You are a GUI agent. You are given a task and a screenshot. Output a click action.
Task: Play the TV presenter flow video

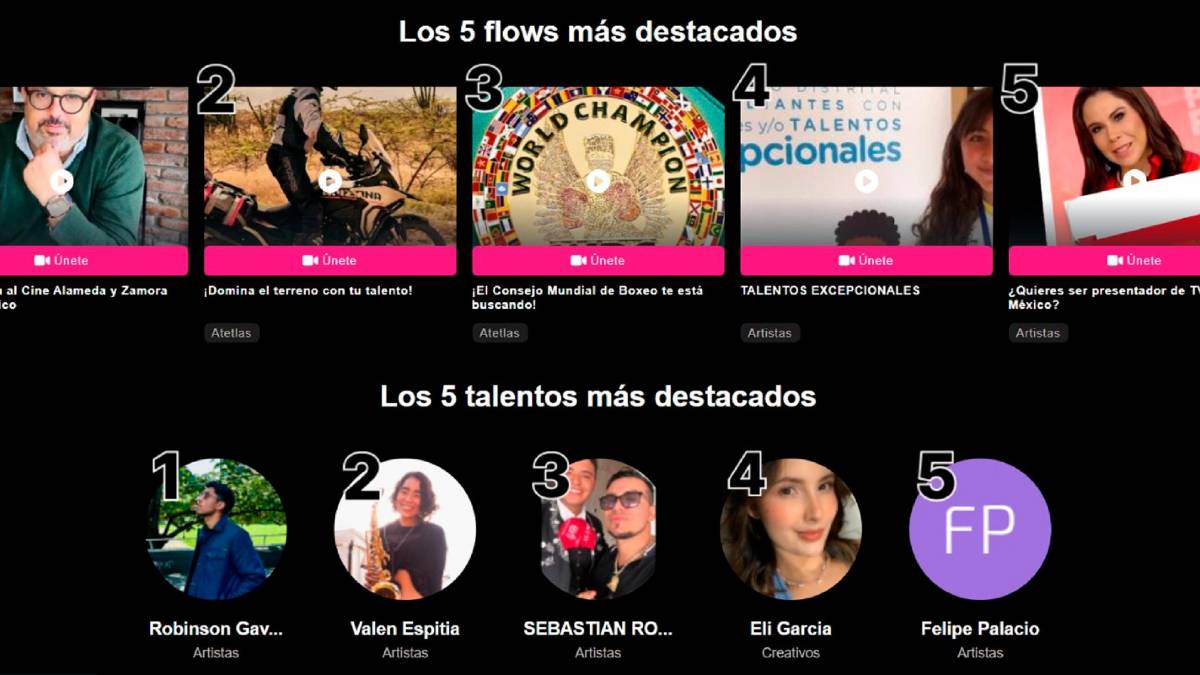pyautogui.click(x=1134, y=181)
